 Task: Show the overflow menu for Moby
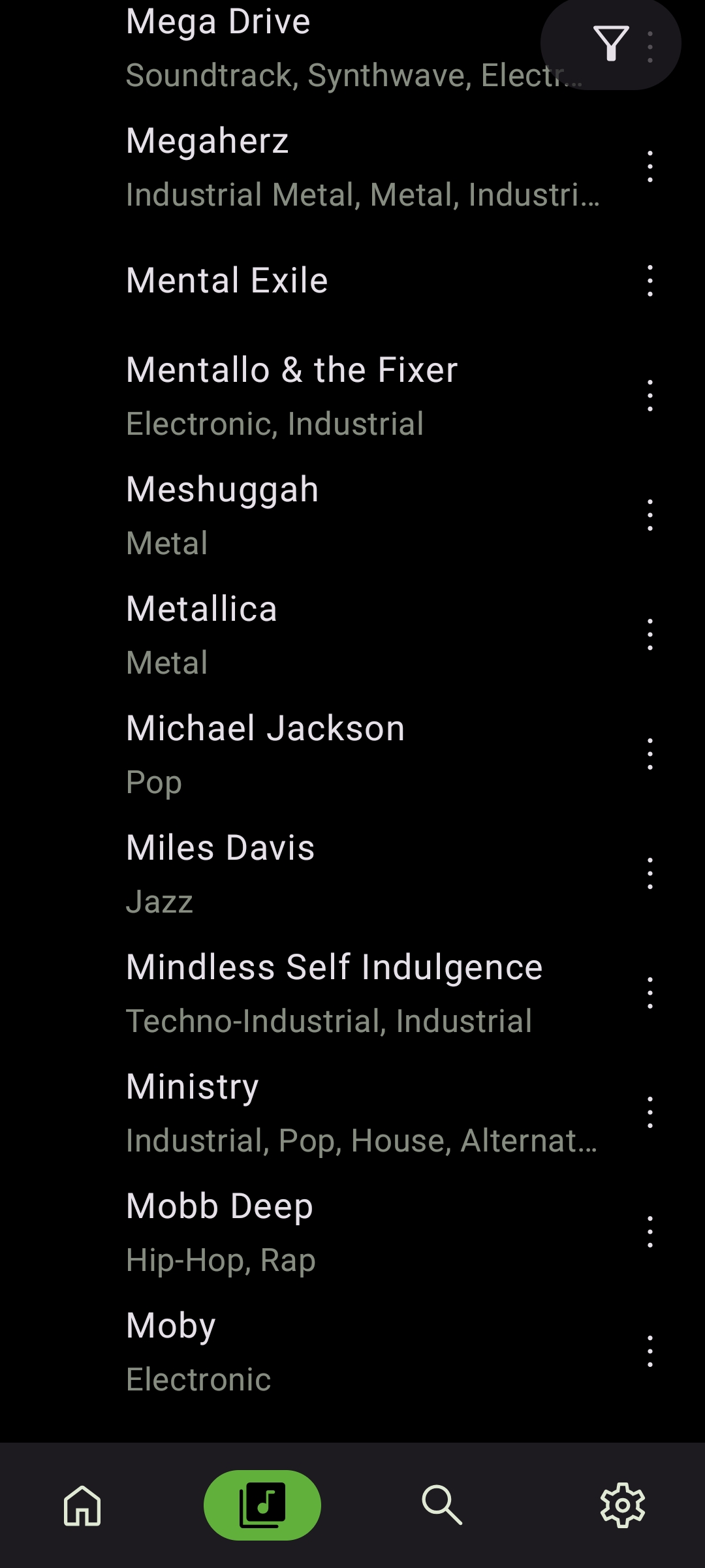click(650, 1351)
